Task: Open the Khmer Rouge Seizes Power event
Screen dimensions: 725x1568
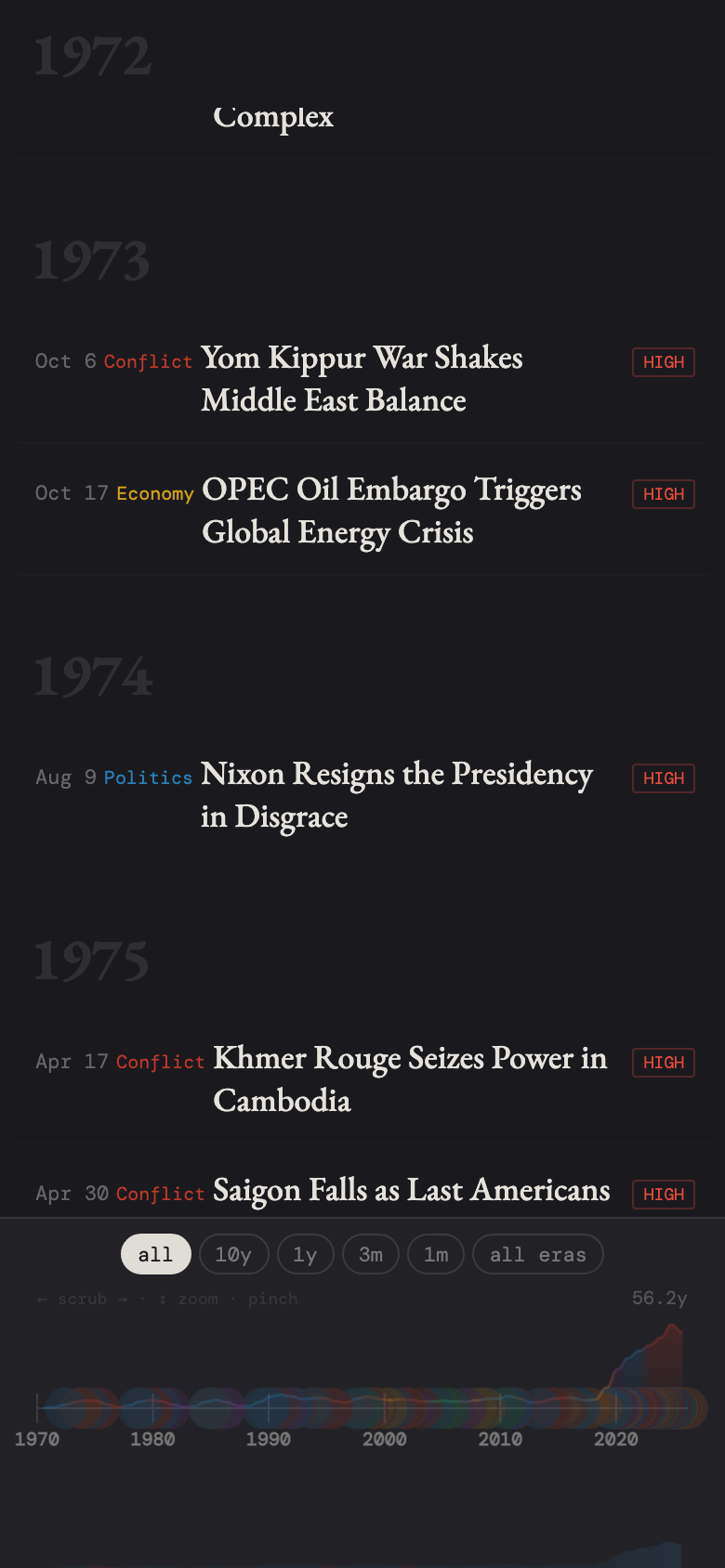Action: tap(409, 1079)
